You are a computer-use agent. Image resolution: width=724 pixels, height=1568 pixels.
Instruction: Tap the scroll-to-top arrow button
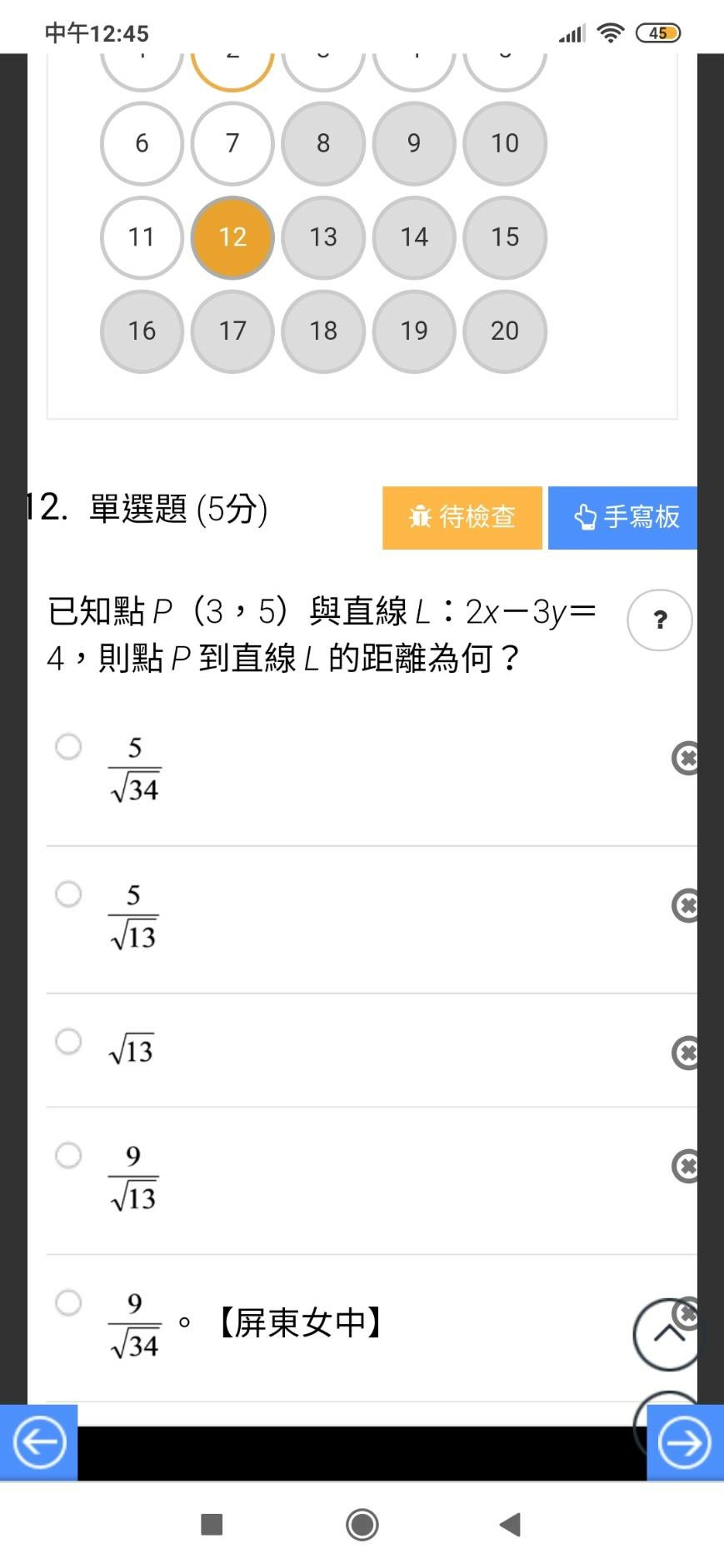pos(667,1334)
